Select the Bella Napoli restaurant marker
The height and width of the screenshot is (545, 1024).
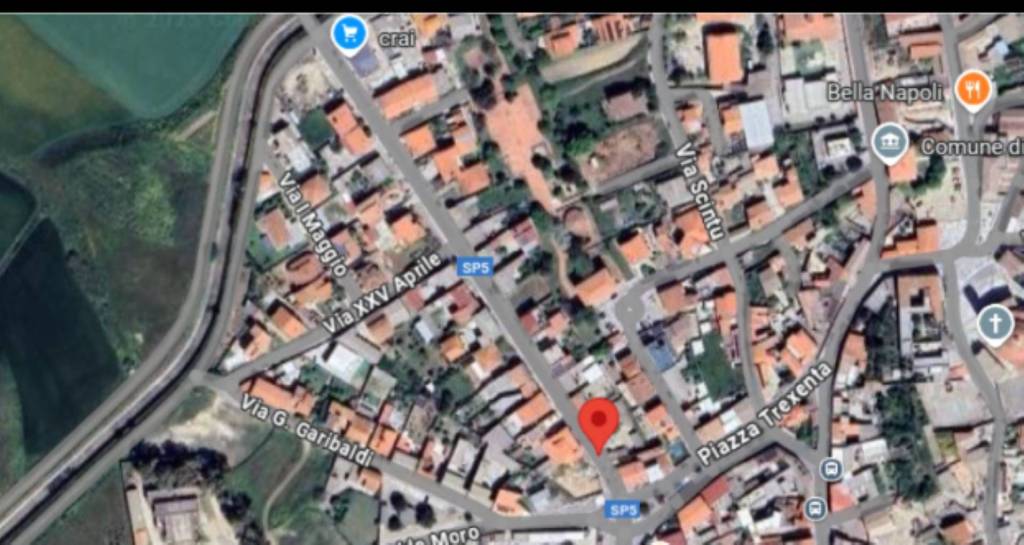[x=972, y=91]
